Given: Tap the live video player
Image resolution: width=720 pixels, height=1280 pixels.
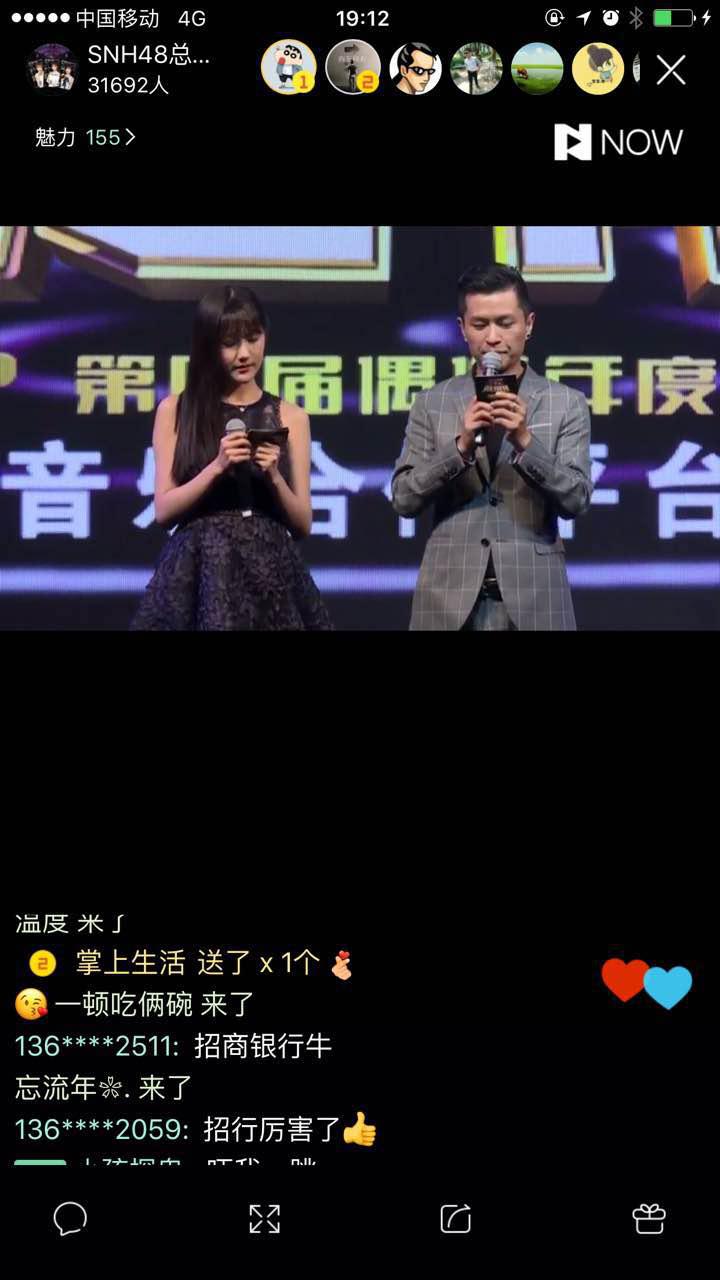Looking at the screenshot, I should coord(360,428).
